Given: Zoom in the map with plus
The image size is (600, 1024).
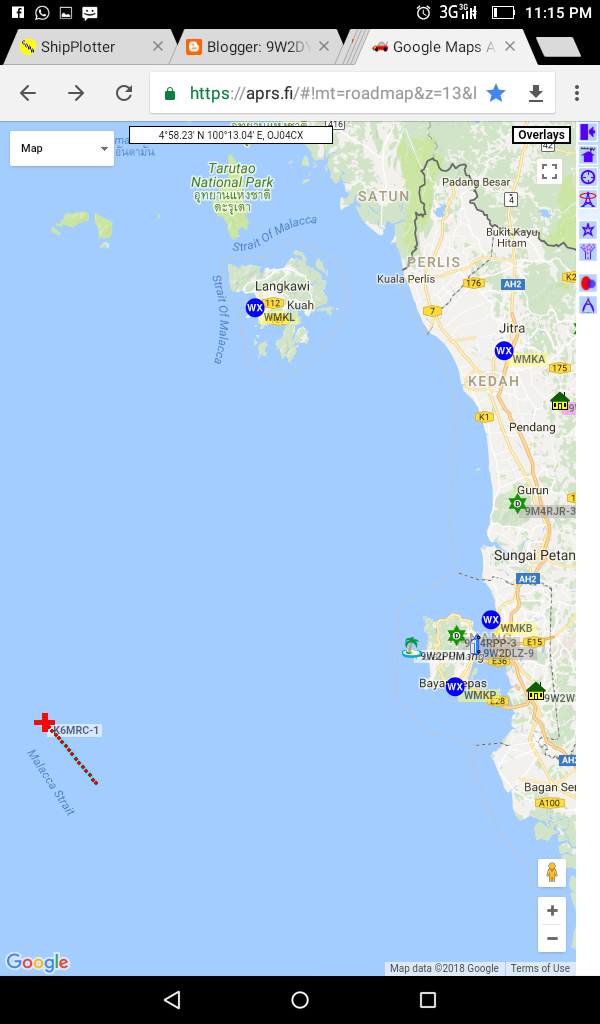Looking at the screenshot, I should (552, 910).
